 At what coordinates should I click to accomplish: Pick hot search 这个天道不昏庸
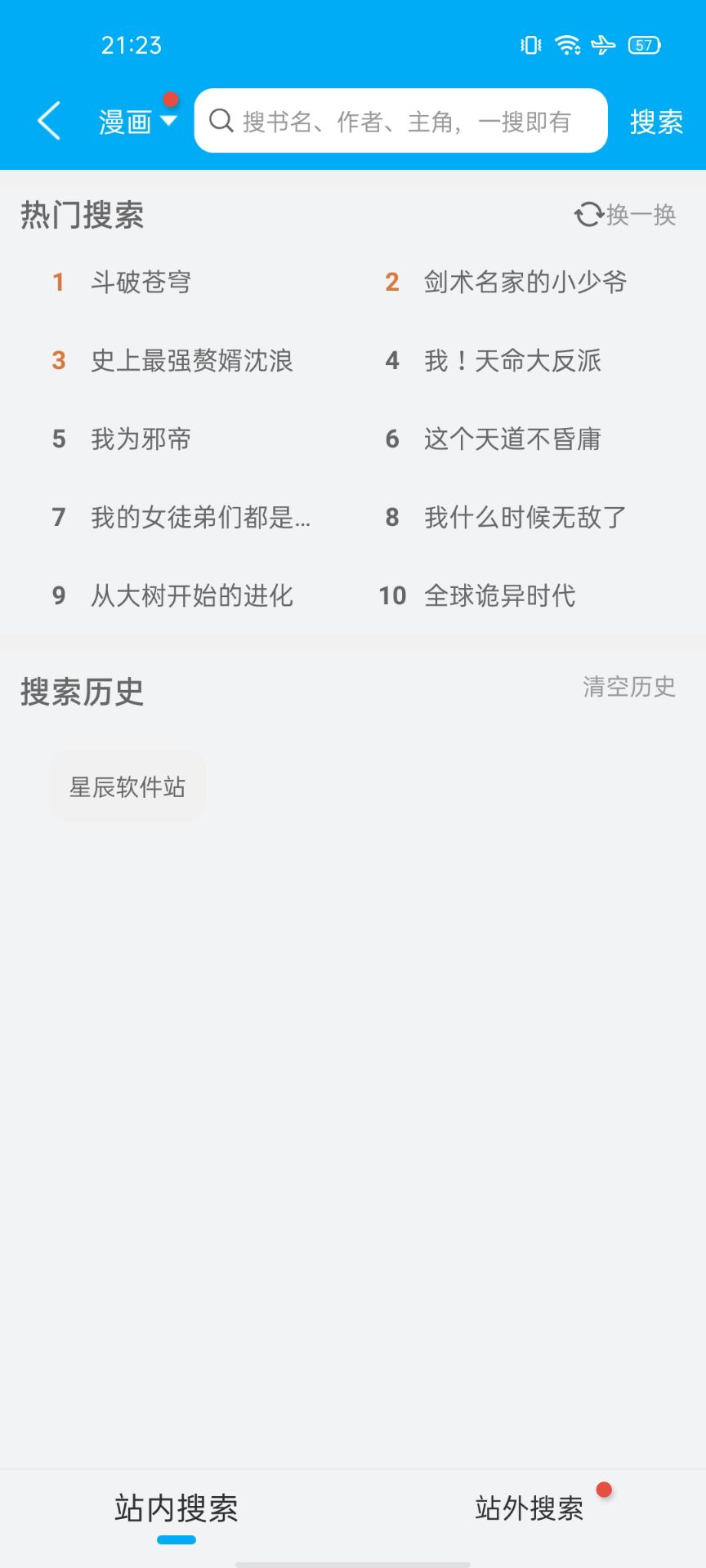coord(512,439)
